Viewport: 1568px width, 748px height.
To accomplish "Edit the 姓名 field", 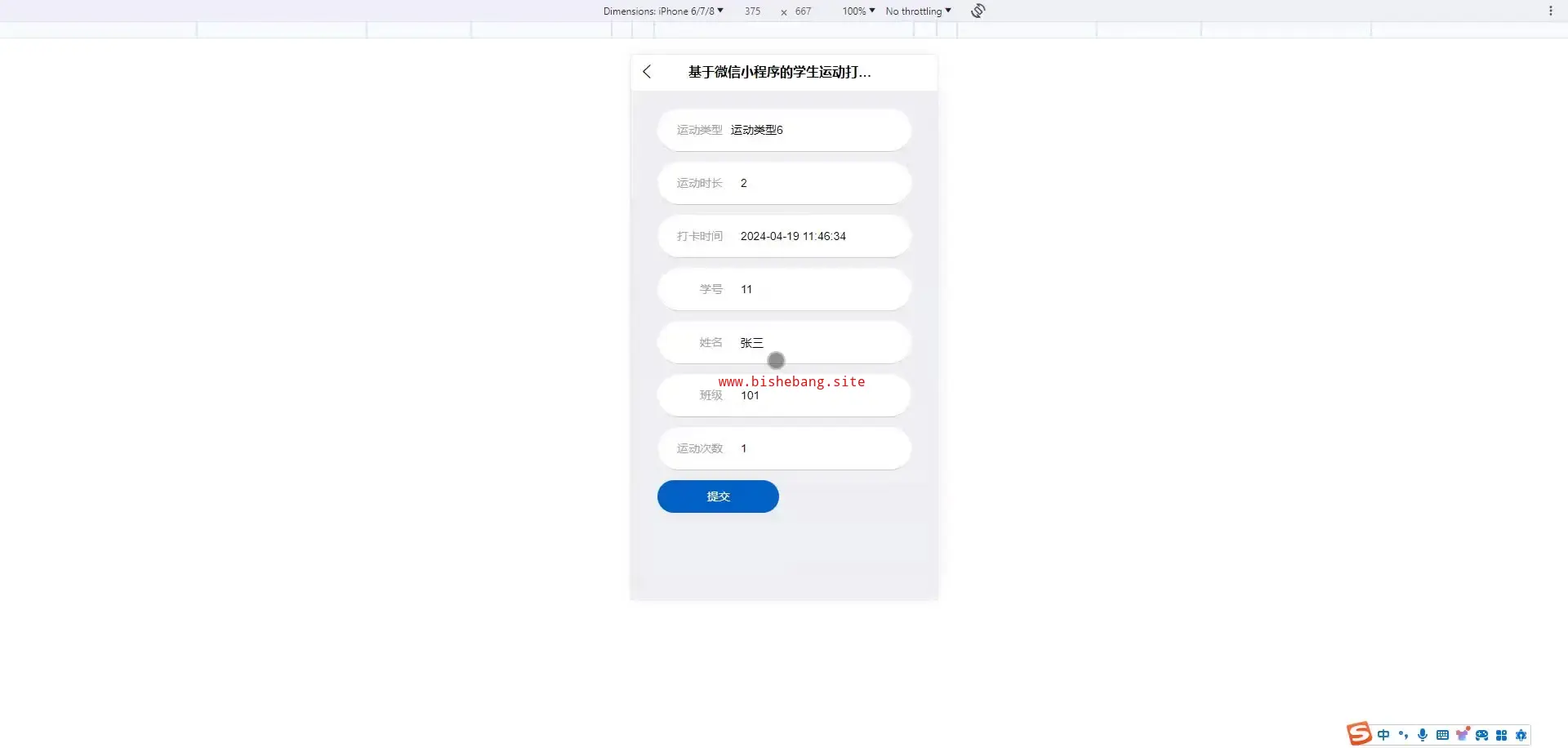I will tap(817, 342).
